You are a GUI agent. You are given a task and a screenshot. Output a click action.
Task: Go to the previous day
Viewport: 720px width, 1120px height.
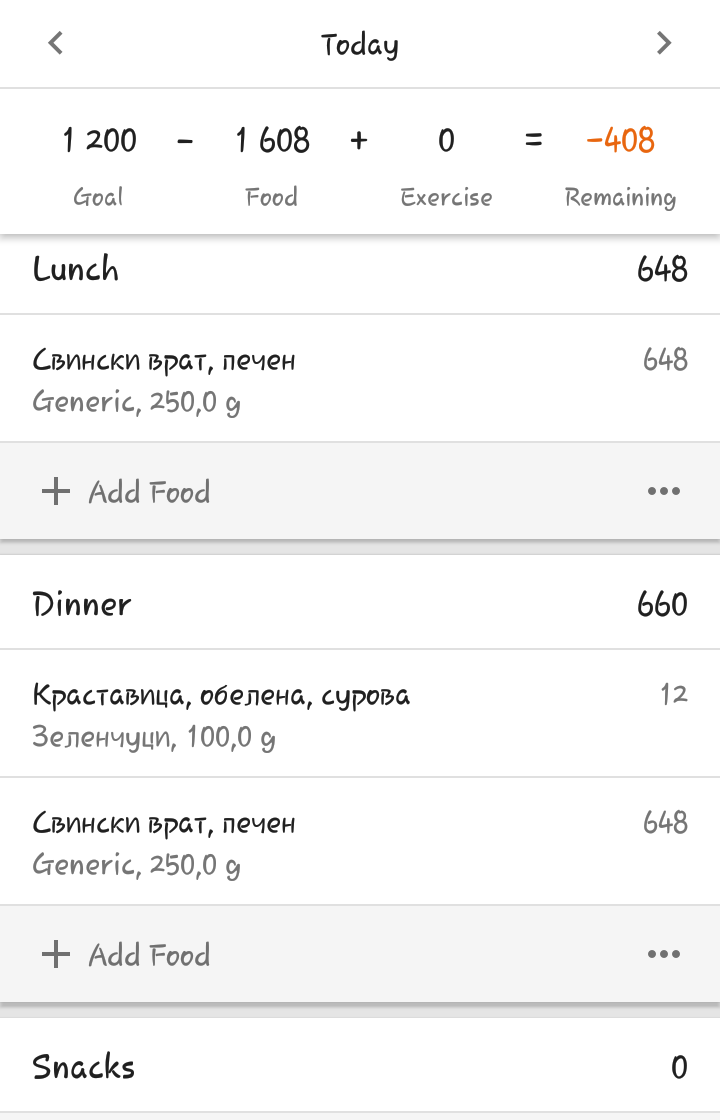(x=56, y=43)
